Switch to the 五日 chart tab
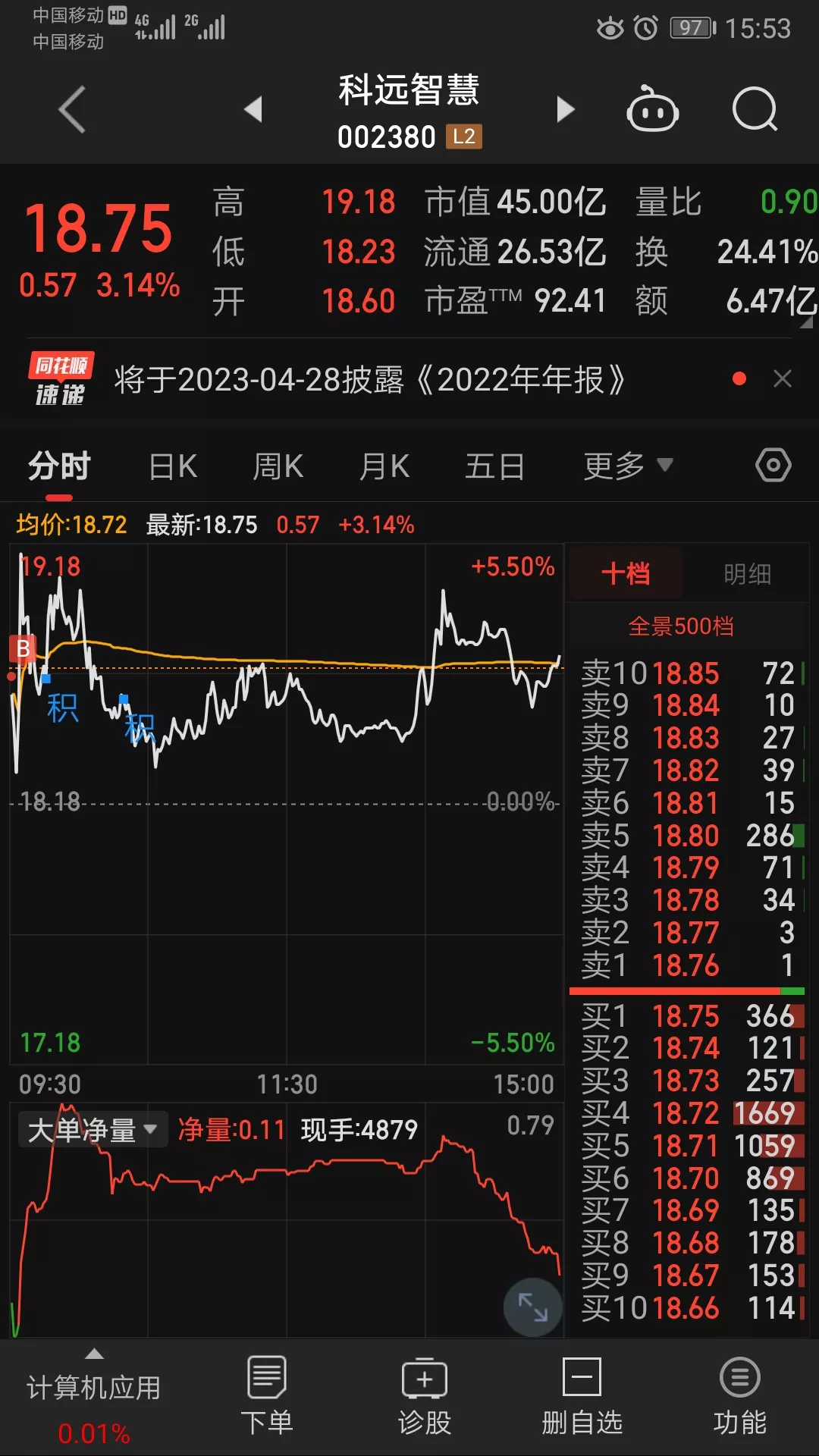Image resolution: width=819 pixels, height=1456 pixels. 494,466
